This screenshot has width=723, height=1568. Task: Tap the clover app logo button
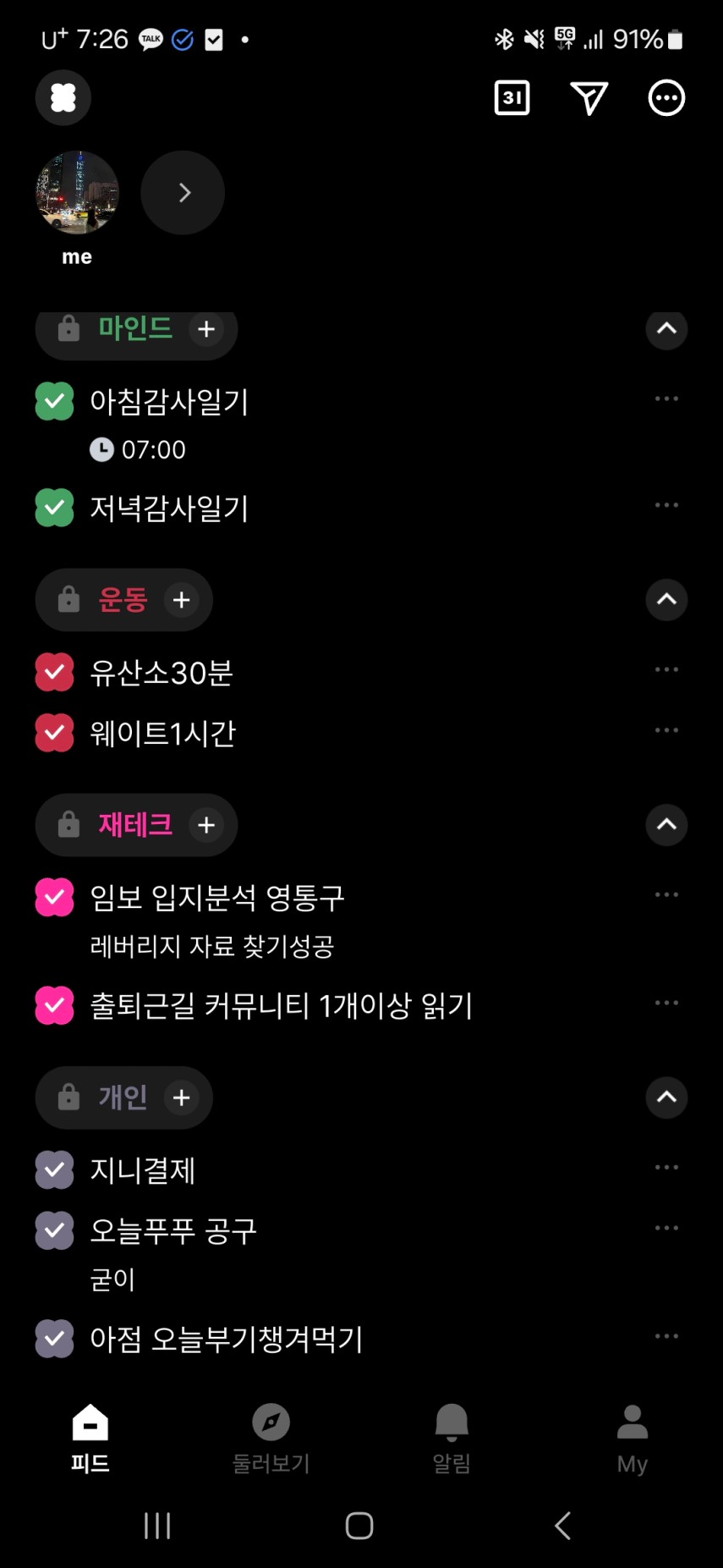(63, 98)
